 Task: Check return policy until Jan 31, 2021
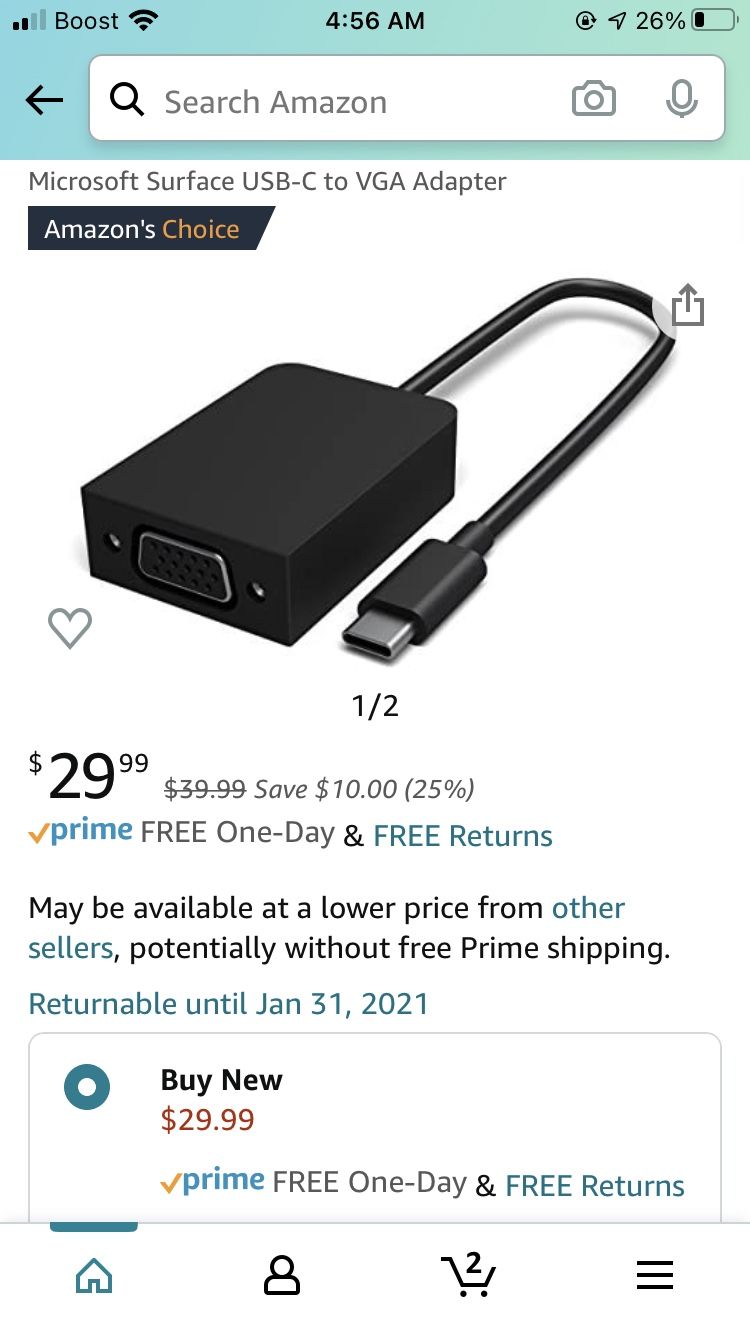(x=228, y=1003)
